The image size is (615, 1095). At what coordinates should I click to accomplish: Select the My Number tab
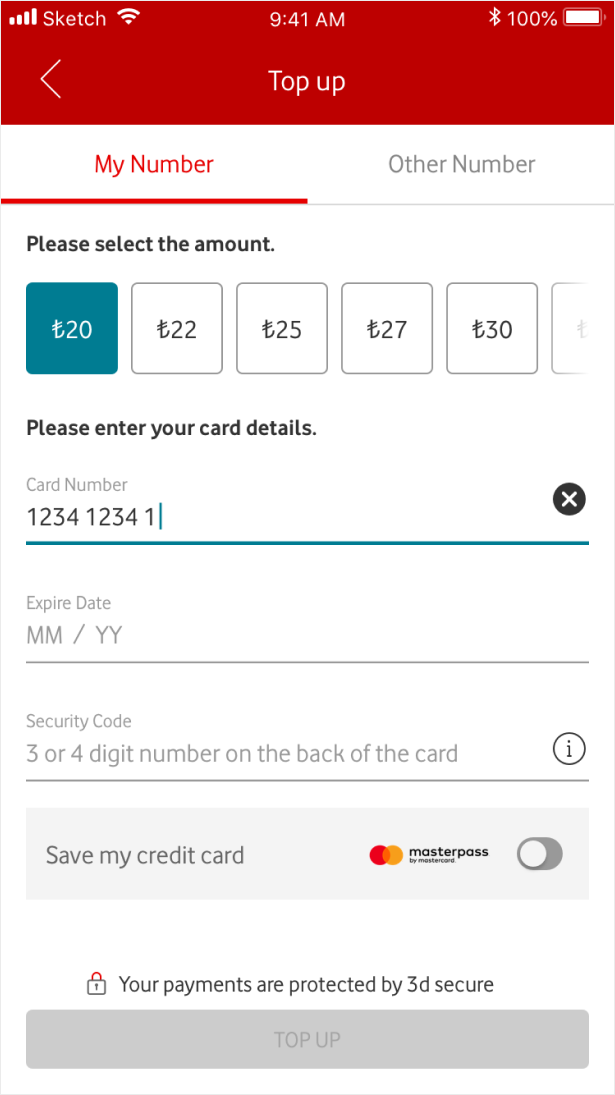[154, 165]
